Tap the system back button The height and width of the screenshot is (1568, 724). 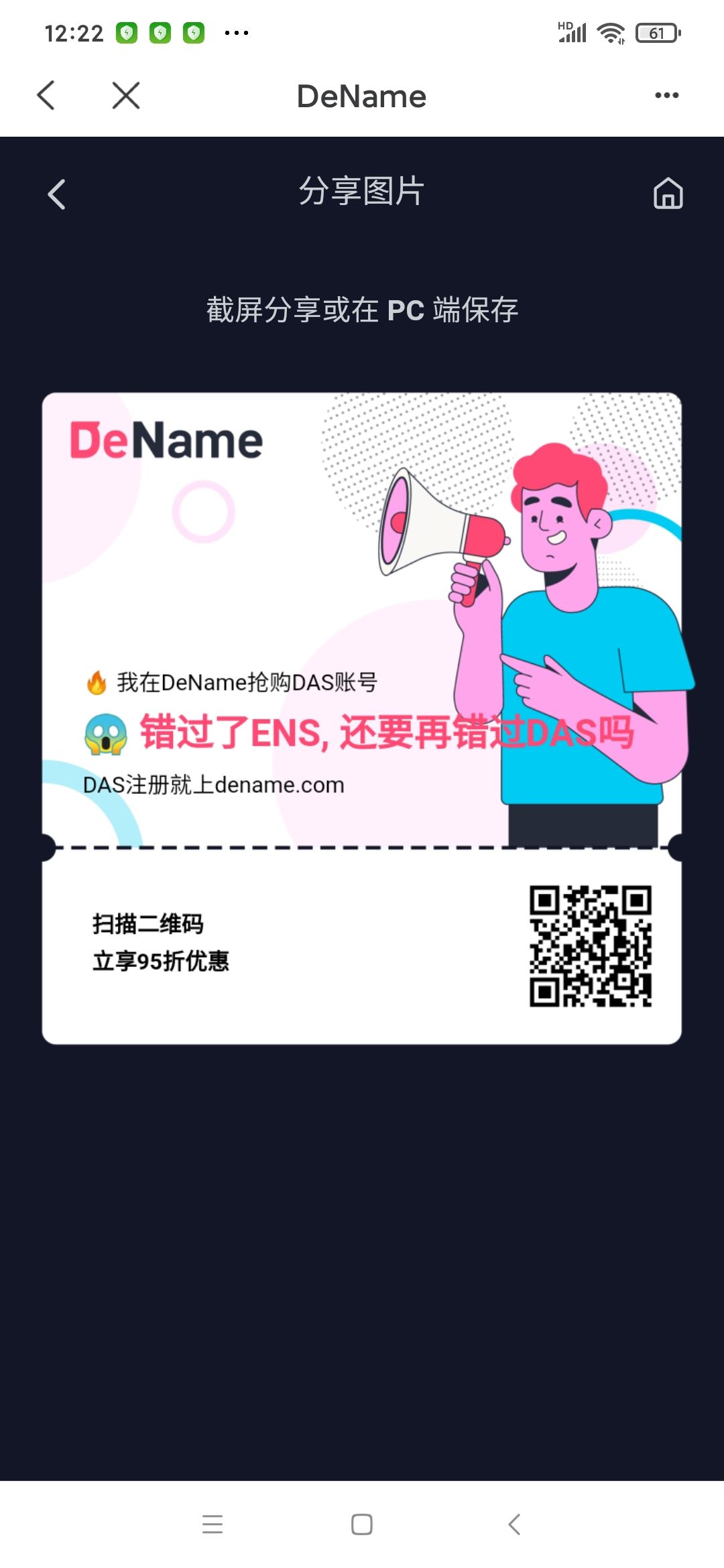514,1524
